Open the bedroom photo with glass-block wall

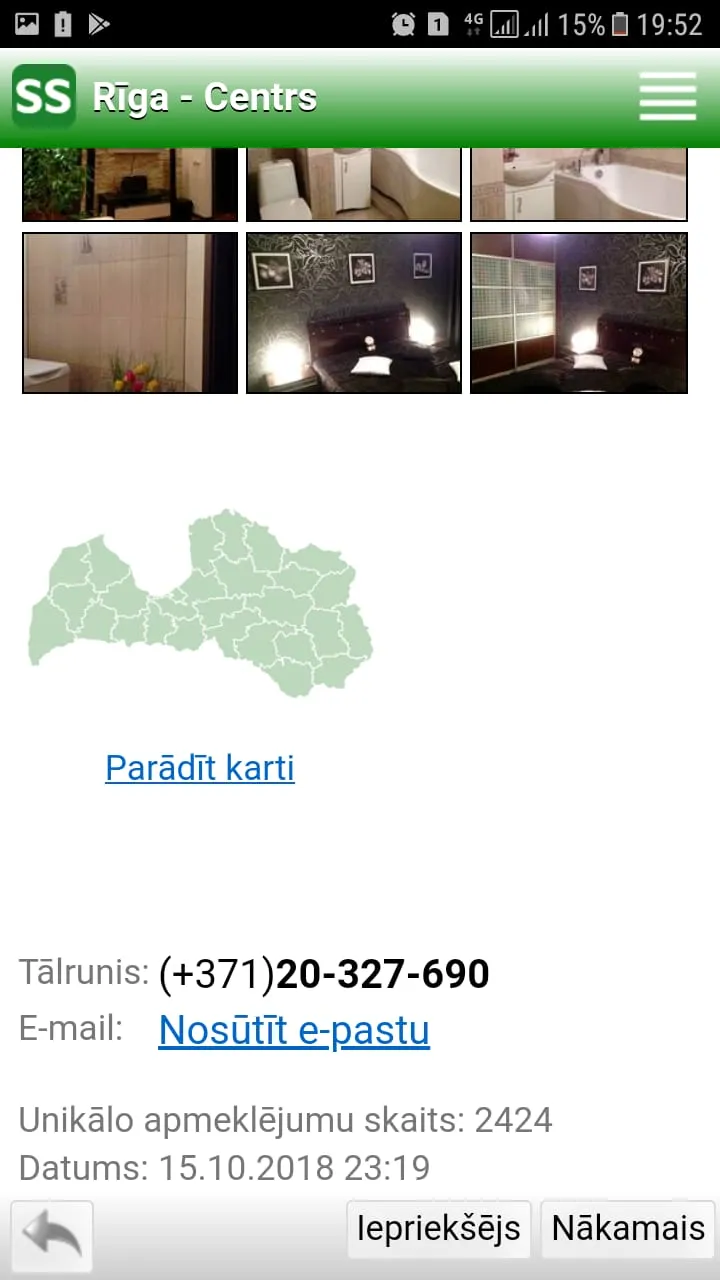[579, 313]
